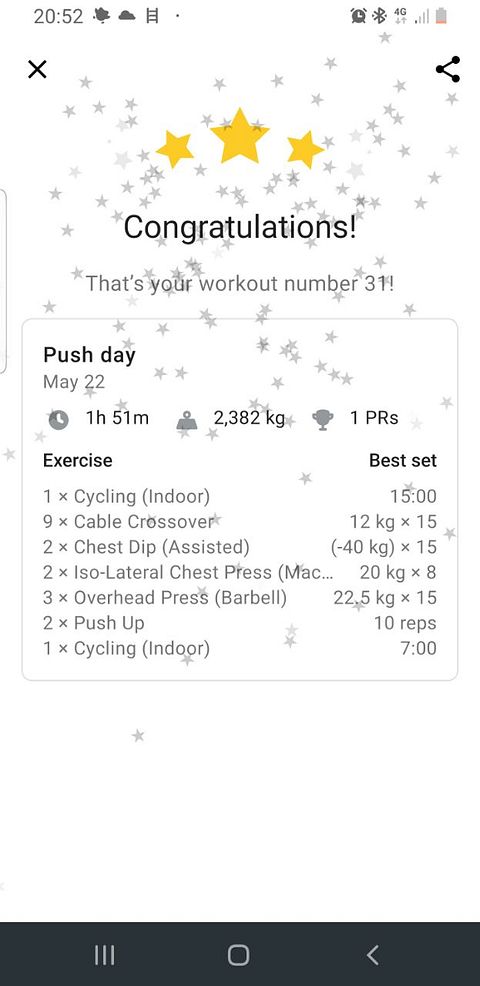The width and height of the screenshot is (480, 986).
Task: Go to the home screen
Action: [x=238, y=955]
